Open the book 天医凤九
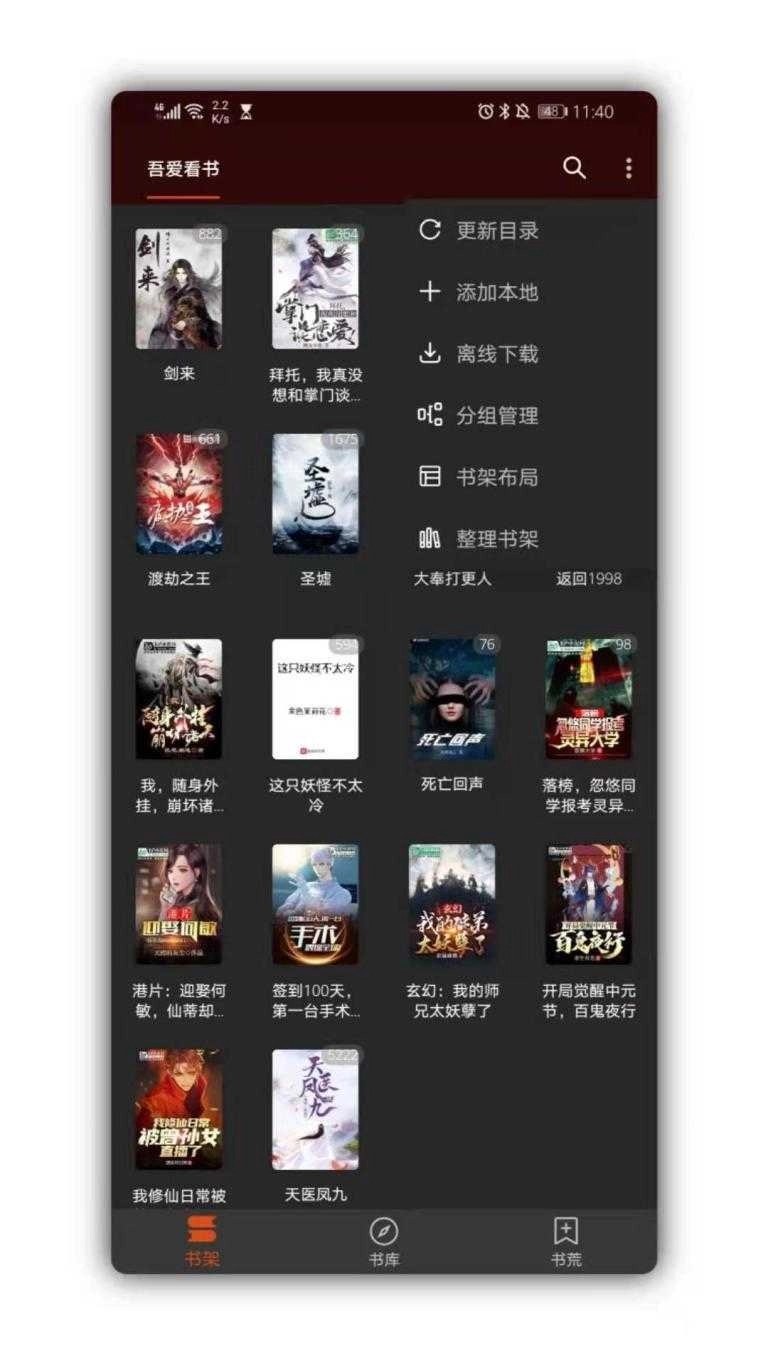This screenshot has height=1365, width=768. [x=315, y=1110]
